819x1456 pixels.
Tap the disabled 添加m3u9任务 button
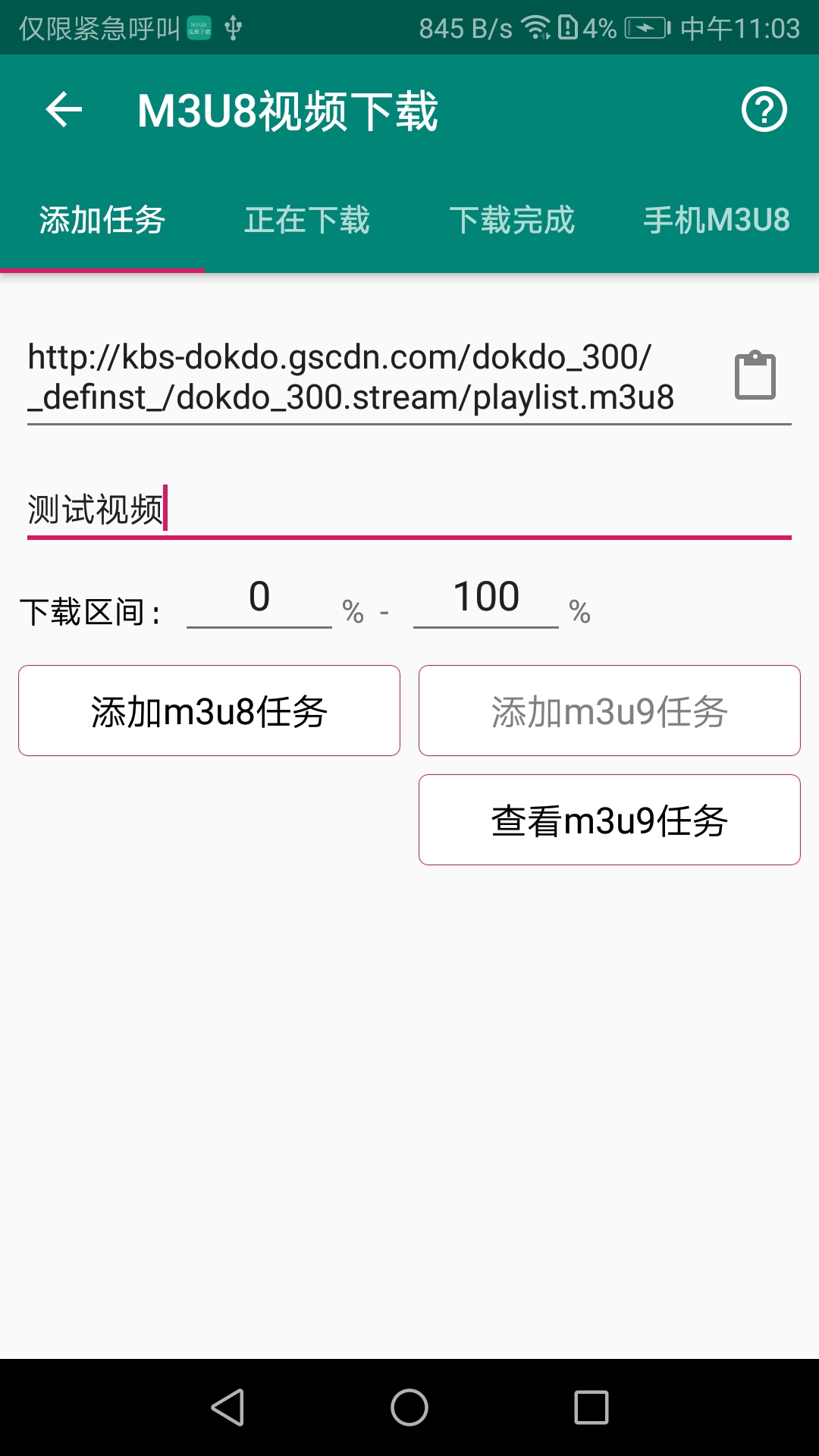pyautogui.click(x=609, y=710)
